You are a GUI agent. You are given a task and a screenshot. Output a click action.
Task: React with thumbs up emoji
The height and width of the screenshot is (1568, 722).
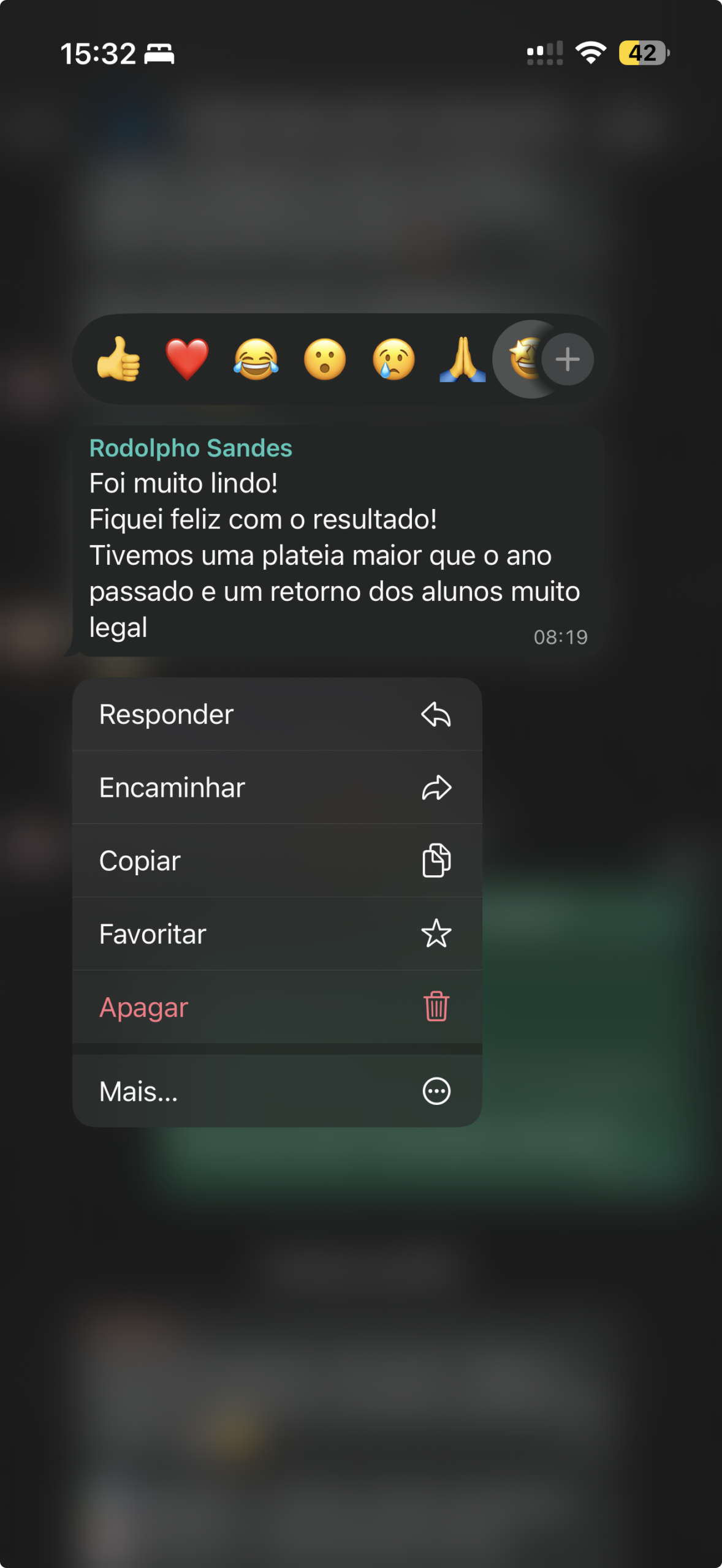[x=118, y=360]
